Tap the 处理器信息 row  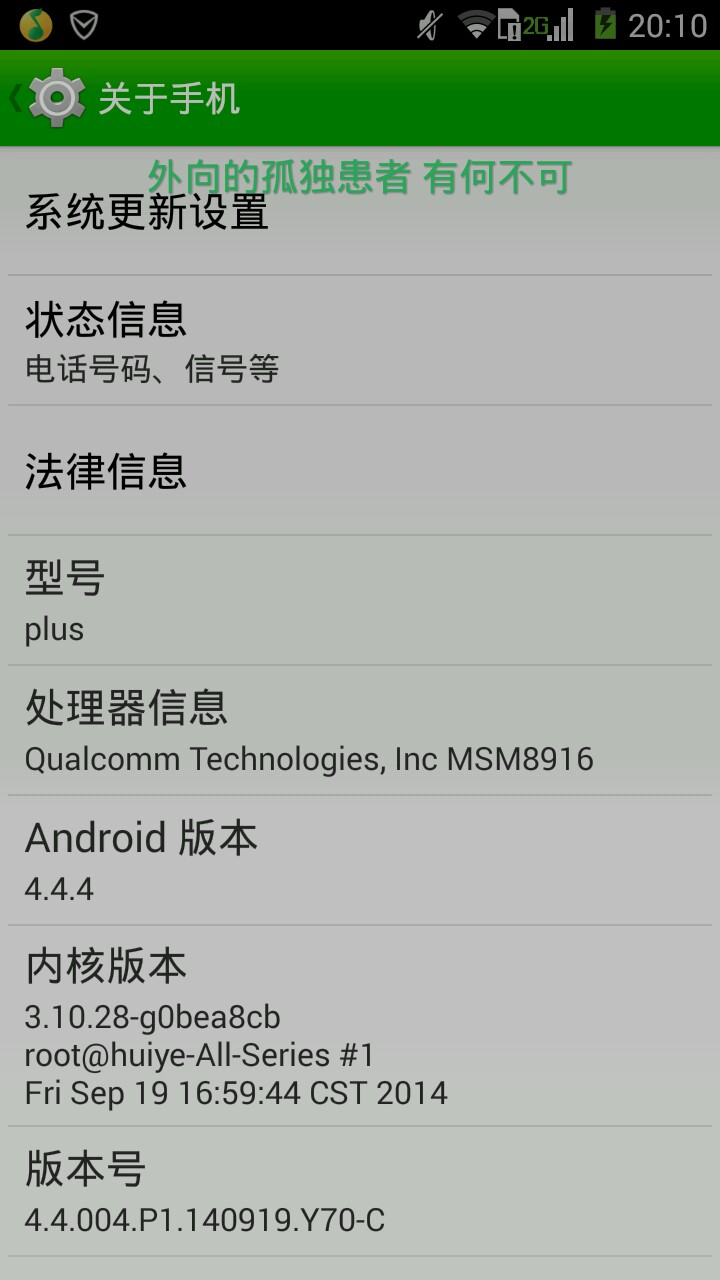(360, 731)
